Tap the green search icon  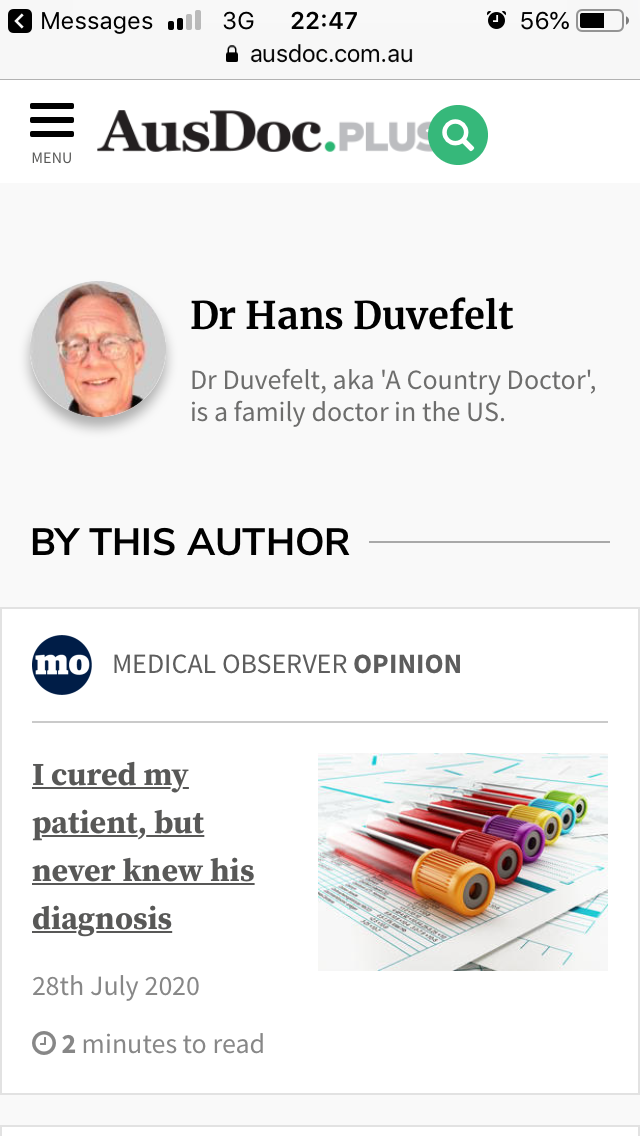pyautogui.click(x=458, y=134)
